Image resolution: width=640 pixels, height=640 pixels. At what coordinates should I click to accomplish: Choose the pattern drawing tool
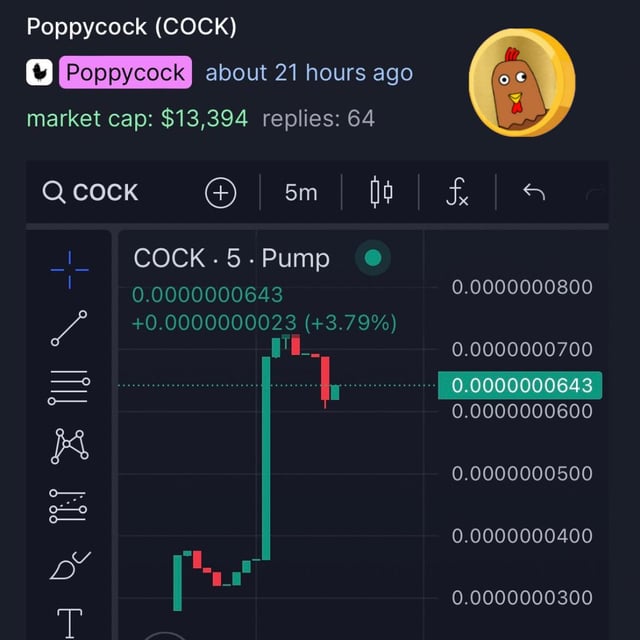pos(69,446)
